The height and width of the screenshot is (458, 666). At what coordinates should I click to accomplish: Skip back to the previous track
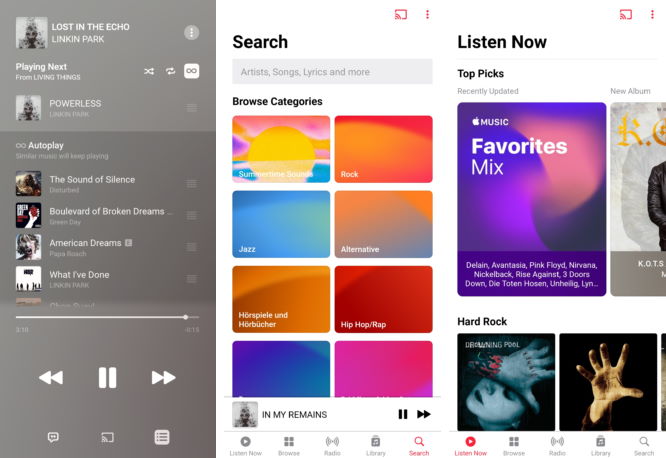[50, 377]
